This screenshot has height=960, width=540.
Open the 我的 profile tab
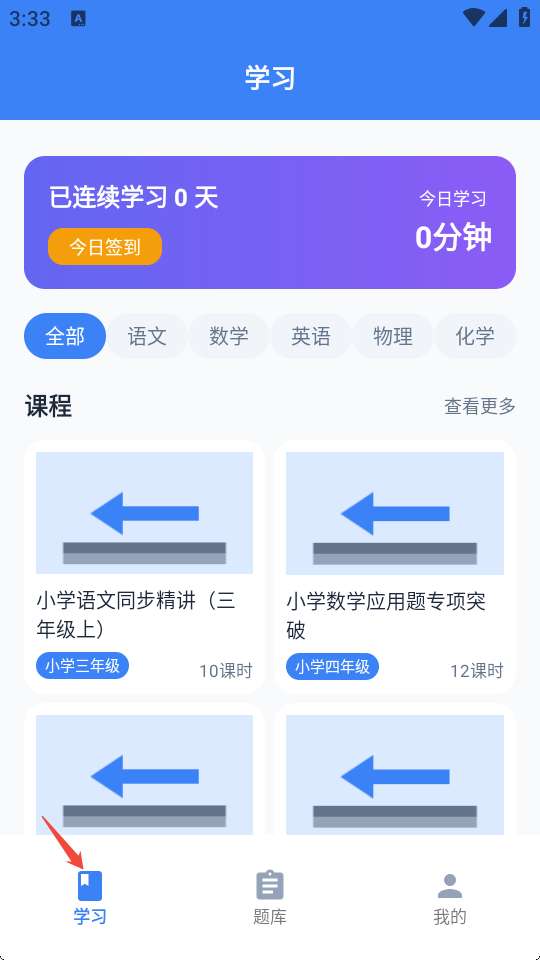pos(450,898)
